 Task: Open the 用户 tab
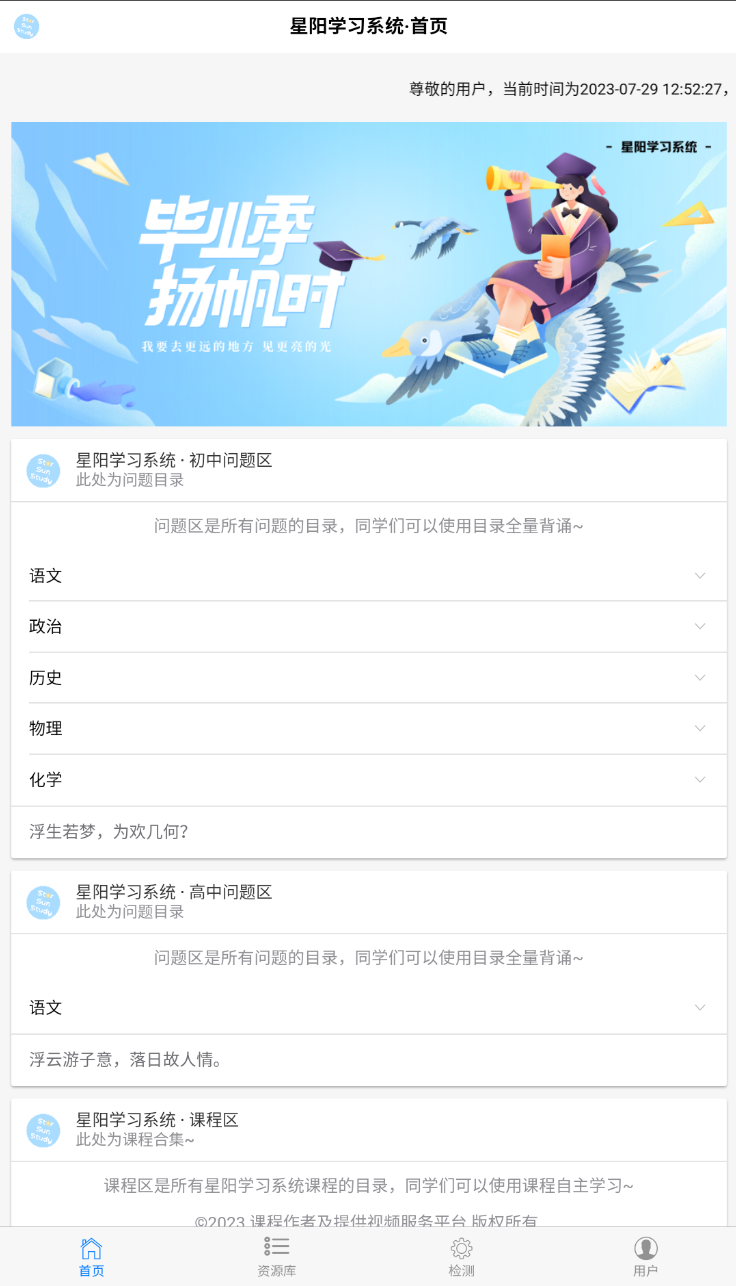[x=645, y=1256]
